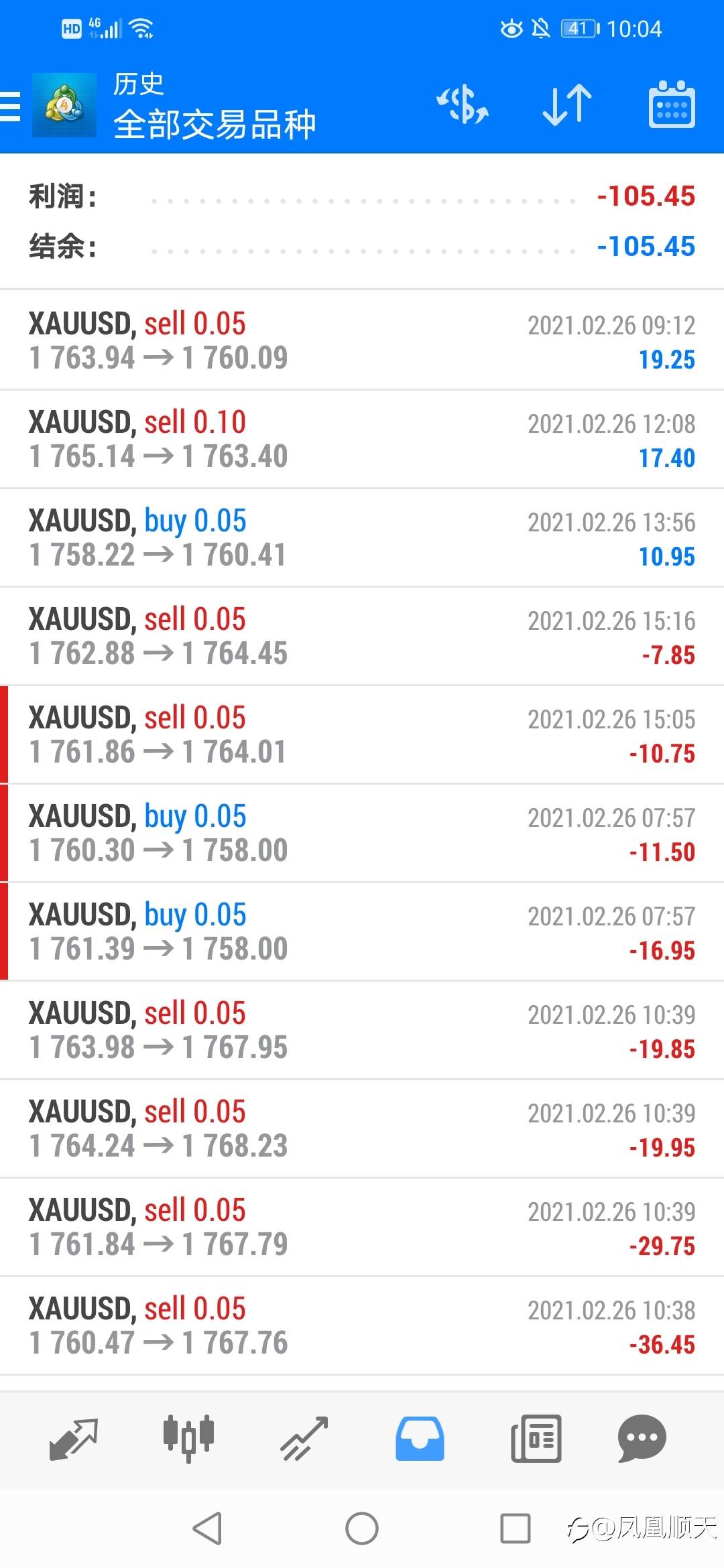Open the calendar date range picker
This screenshot has width=724, height=1568.
click(671, 105)
